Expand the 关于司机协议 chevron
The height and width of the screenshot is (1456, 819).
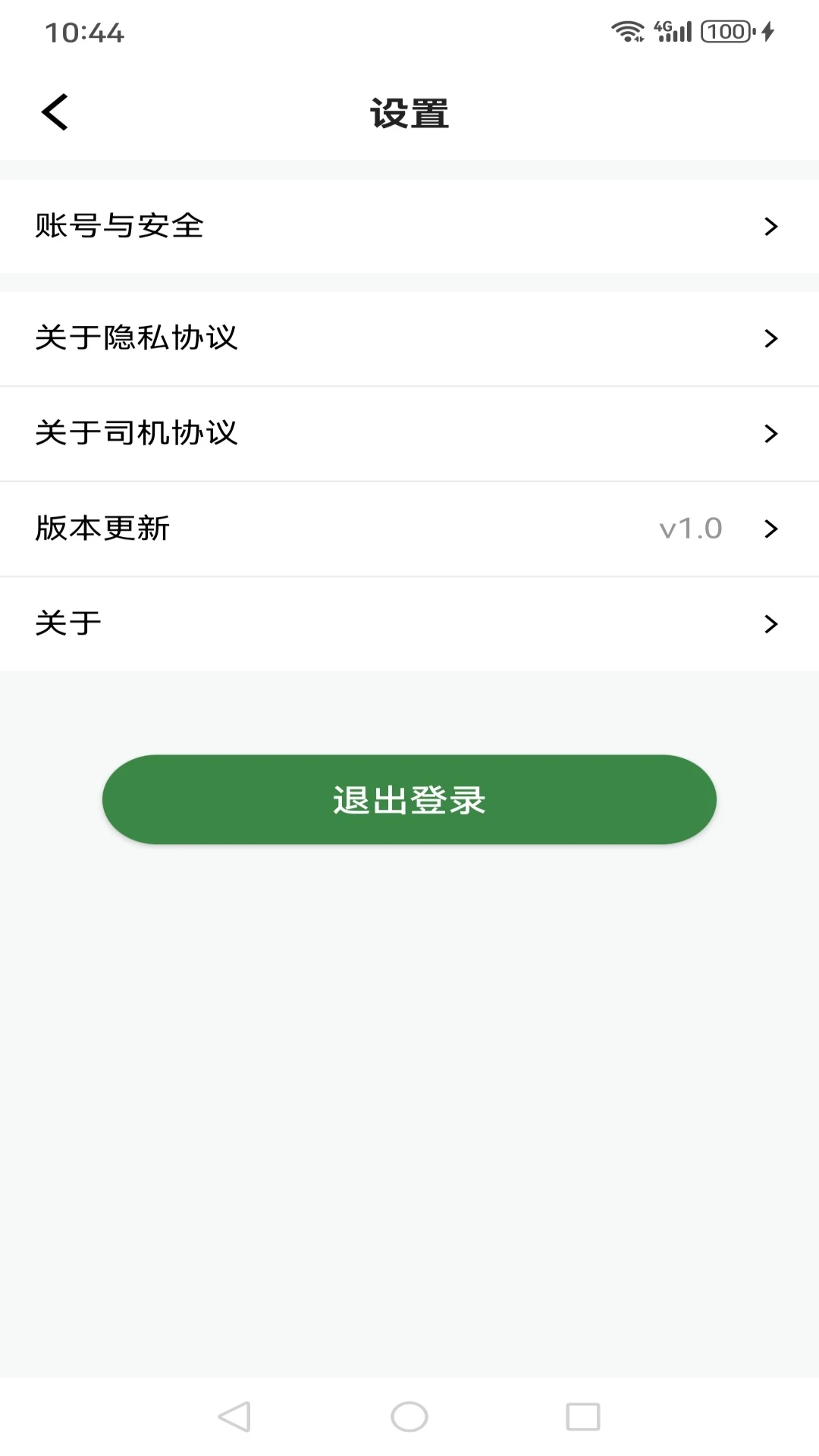[771, 434]
